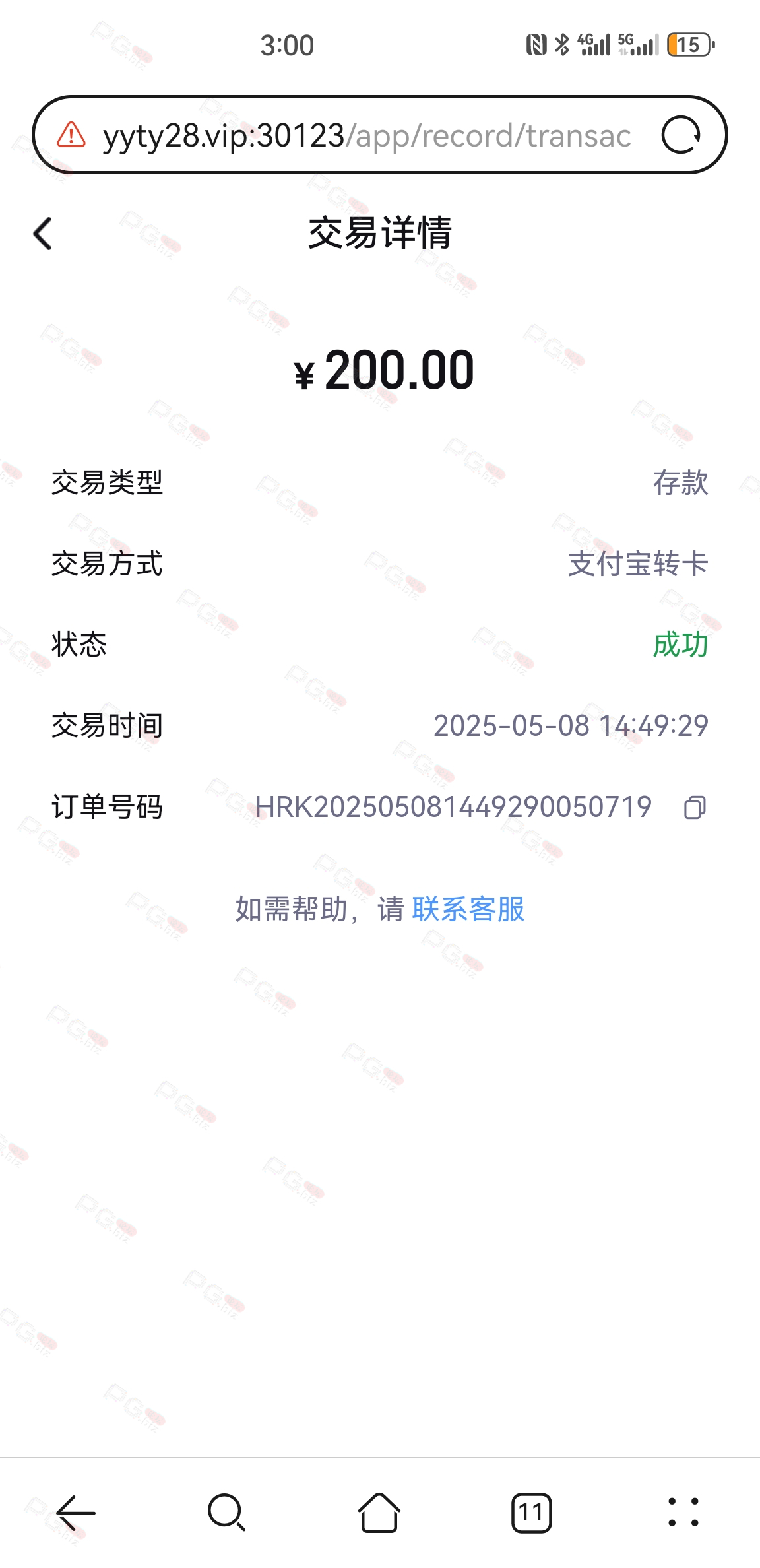This screenshot has width=760, height=1568.
Task: Open the tab switcher showing 11 tabs
Action: point(531,1513)
